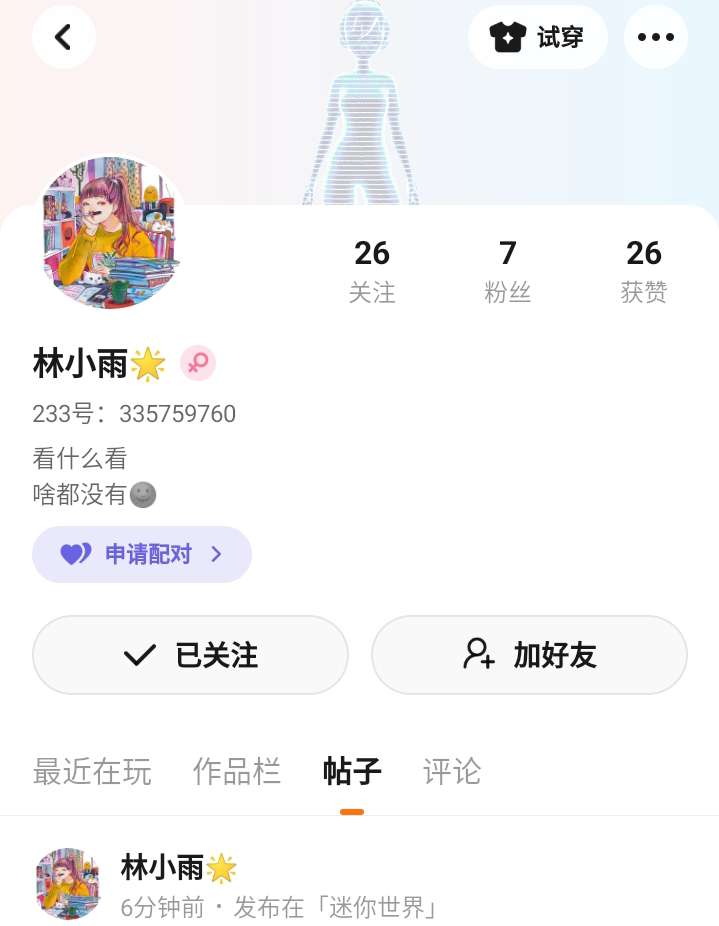719x926 pixels.
Task: Switch to the 作品栏 tab
Action: pos(237,771)
